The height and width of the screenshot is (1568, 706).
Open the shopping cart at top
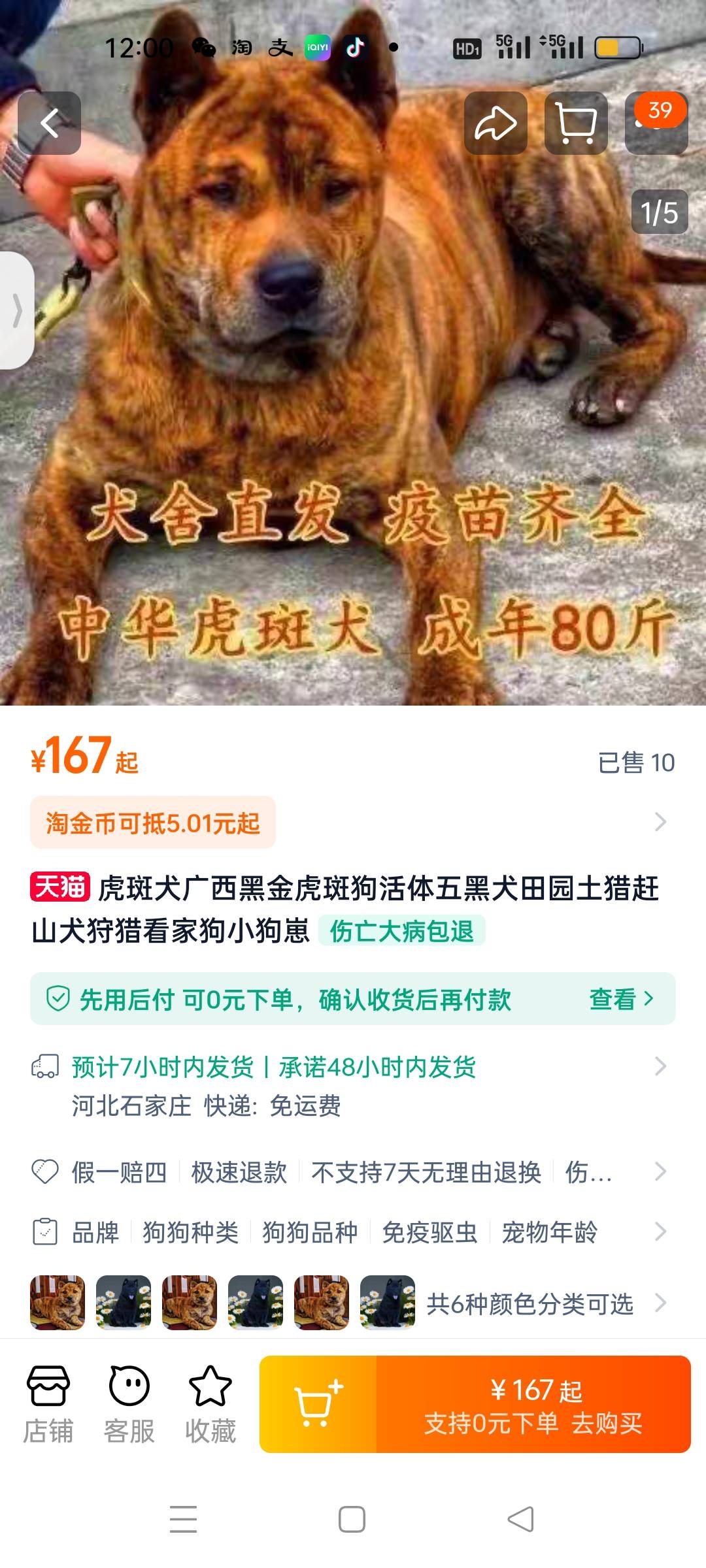[576, 123]
